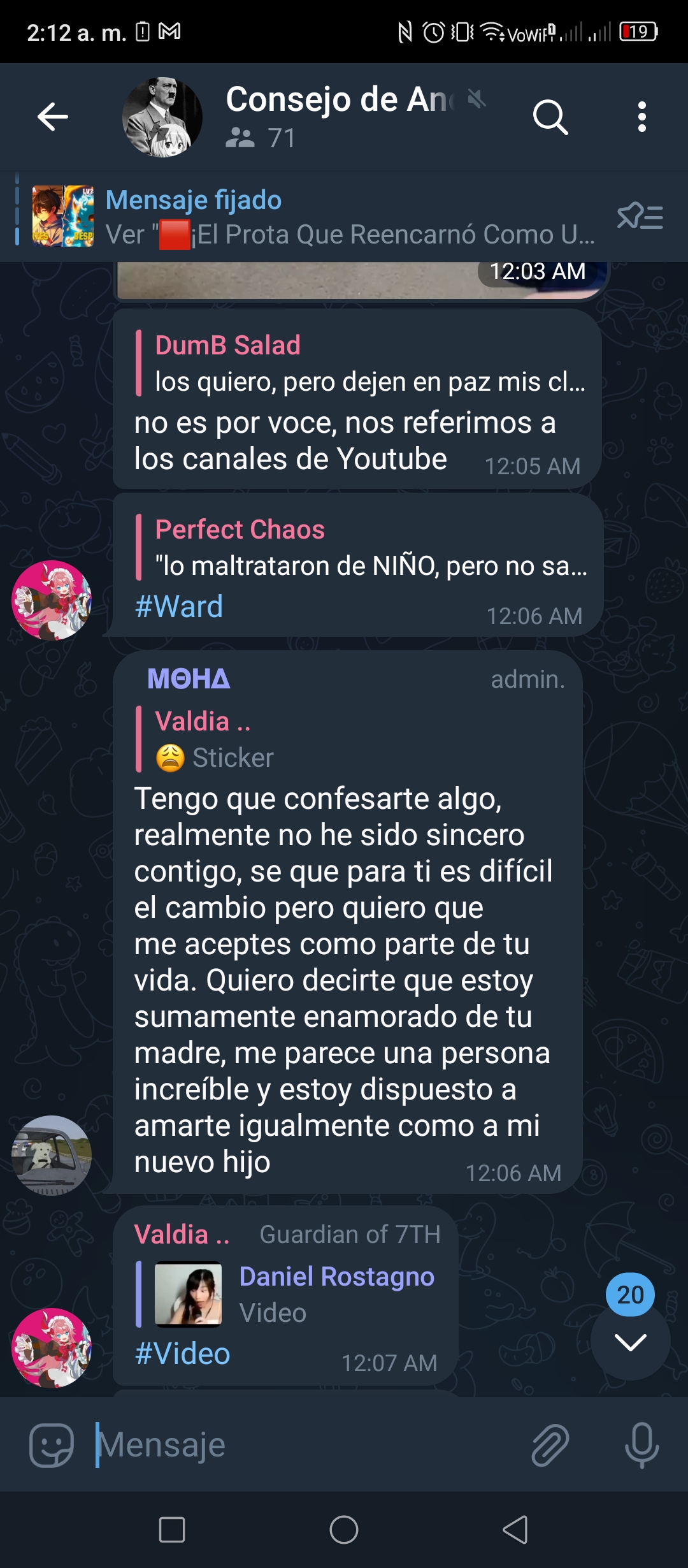Tap the microphone voice message button
688x1568 pixels.
pos(641,1445)
